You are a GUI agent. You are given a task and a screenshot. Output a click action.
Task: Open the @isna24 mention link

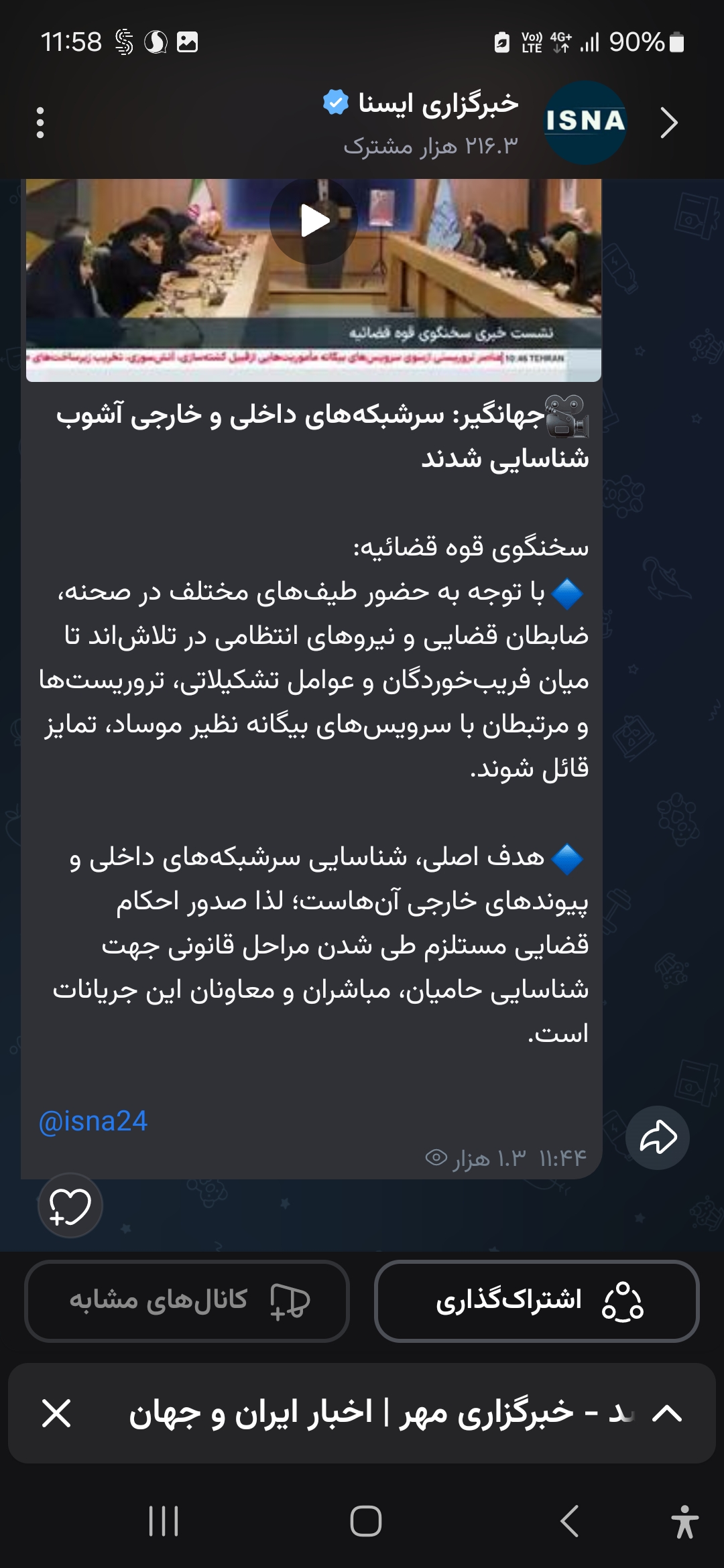click(x=93, y=1121)
